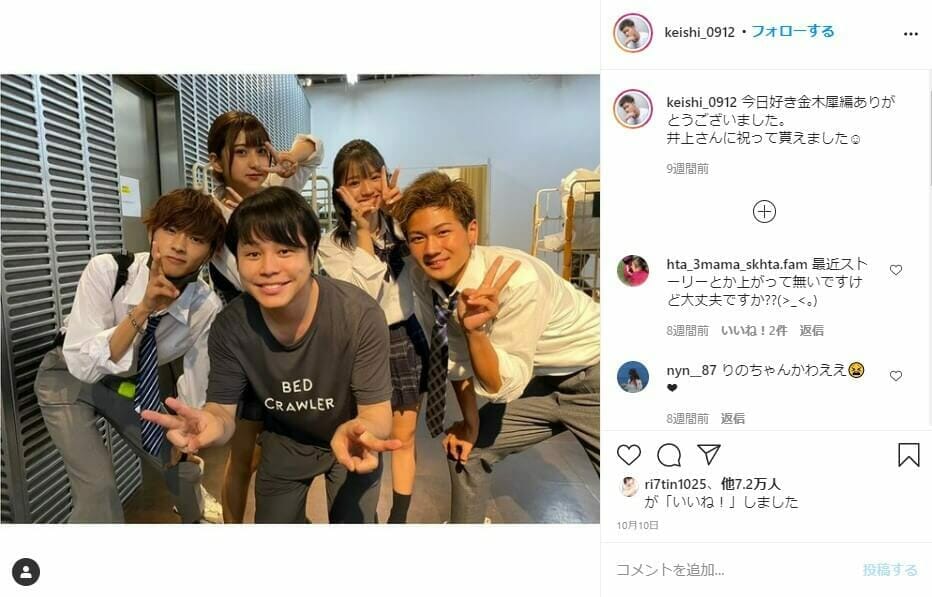Open the three-dot overflow menu
The image size is (932, 597).
click(x=910, y=33)
